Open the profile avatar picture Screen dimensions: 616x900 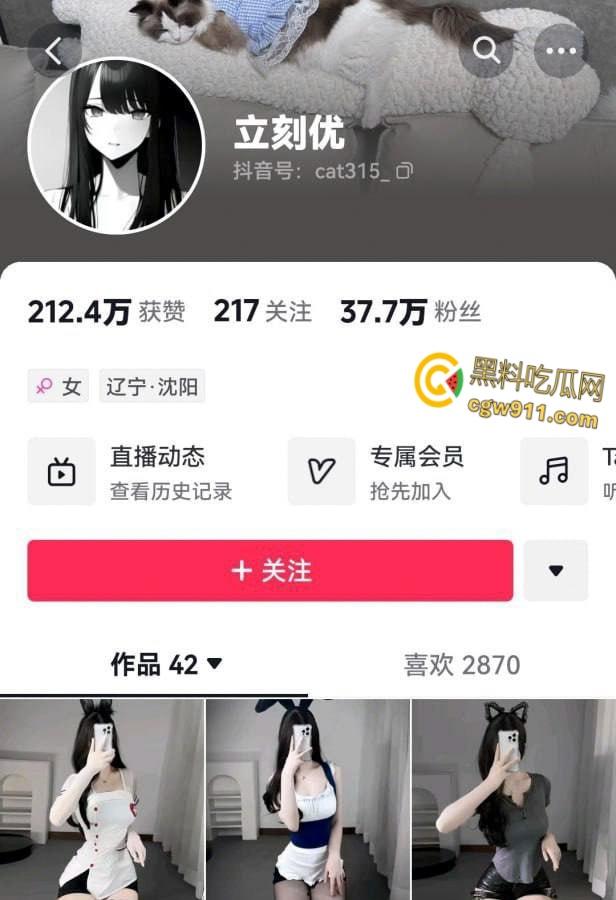point(115,145)
